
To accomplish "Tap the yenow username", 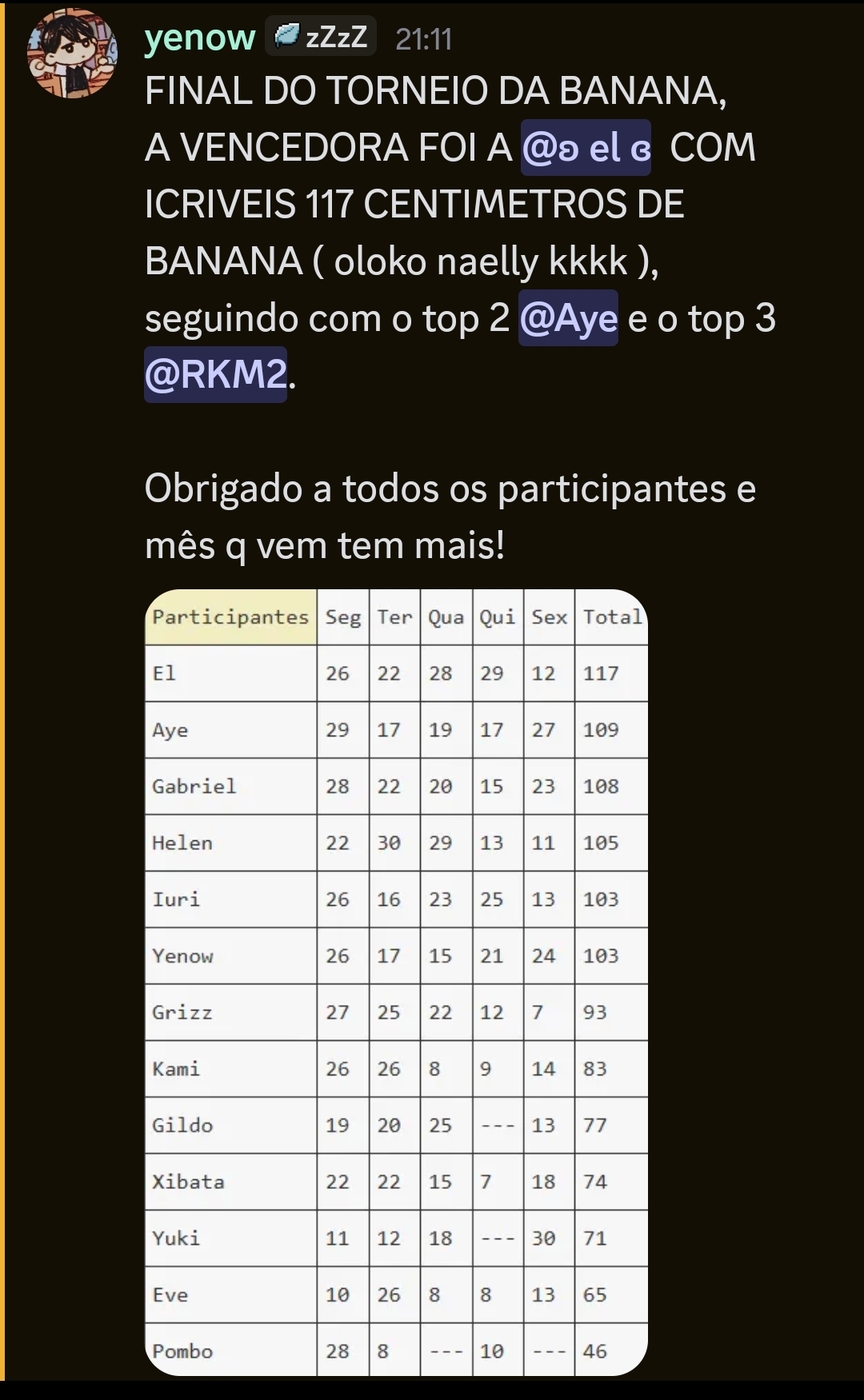I will point(199,38).
